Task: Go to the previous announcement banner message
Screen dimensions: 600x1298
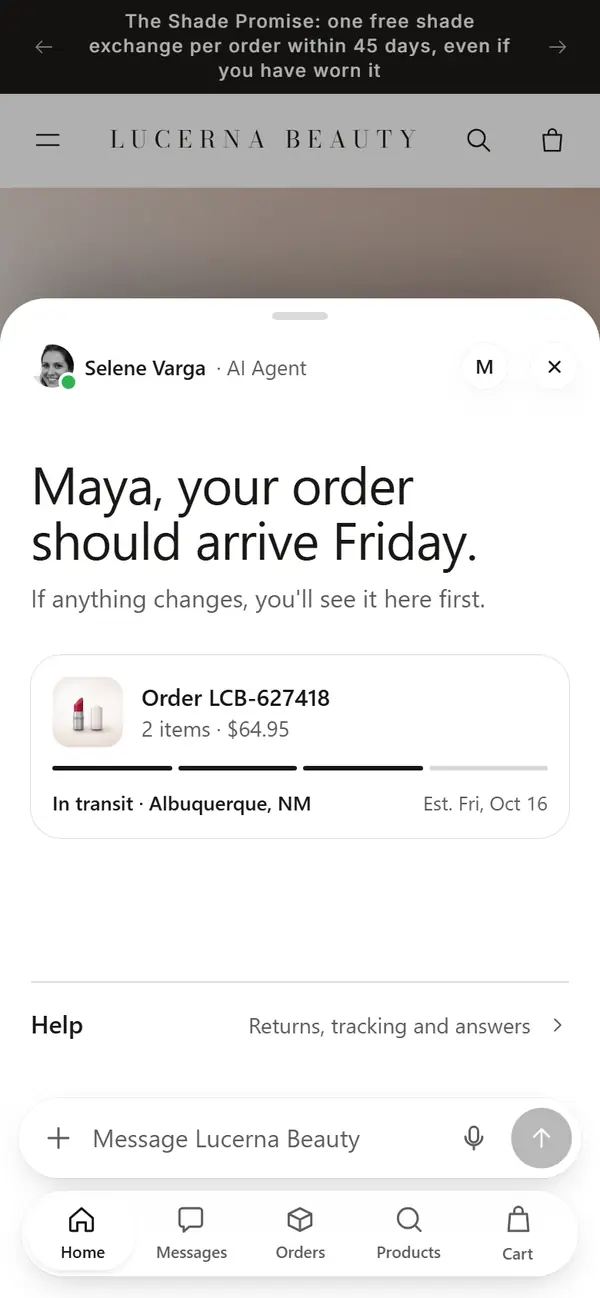Action: point(43,47)
